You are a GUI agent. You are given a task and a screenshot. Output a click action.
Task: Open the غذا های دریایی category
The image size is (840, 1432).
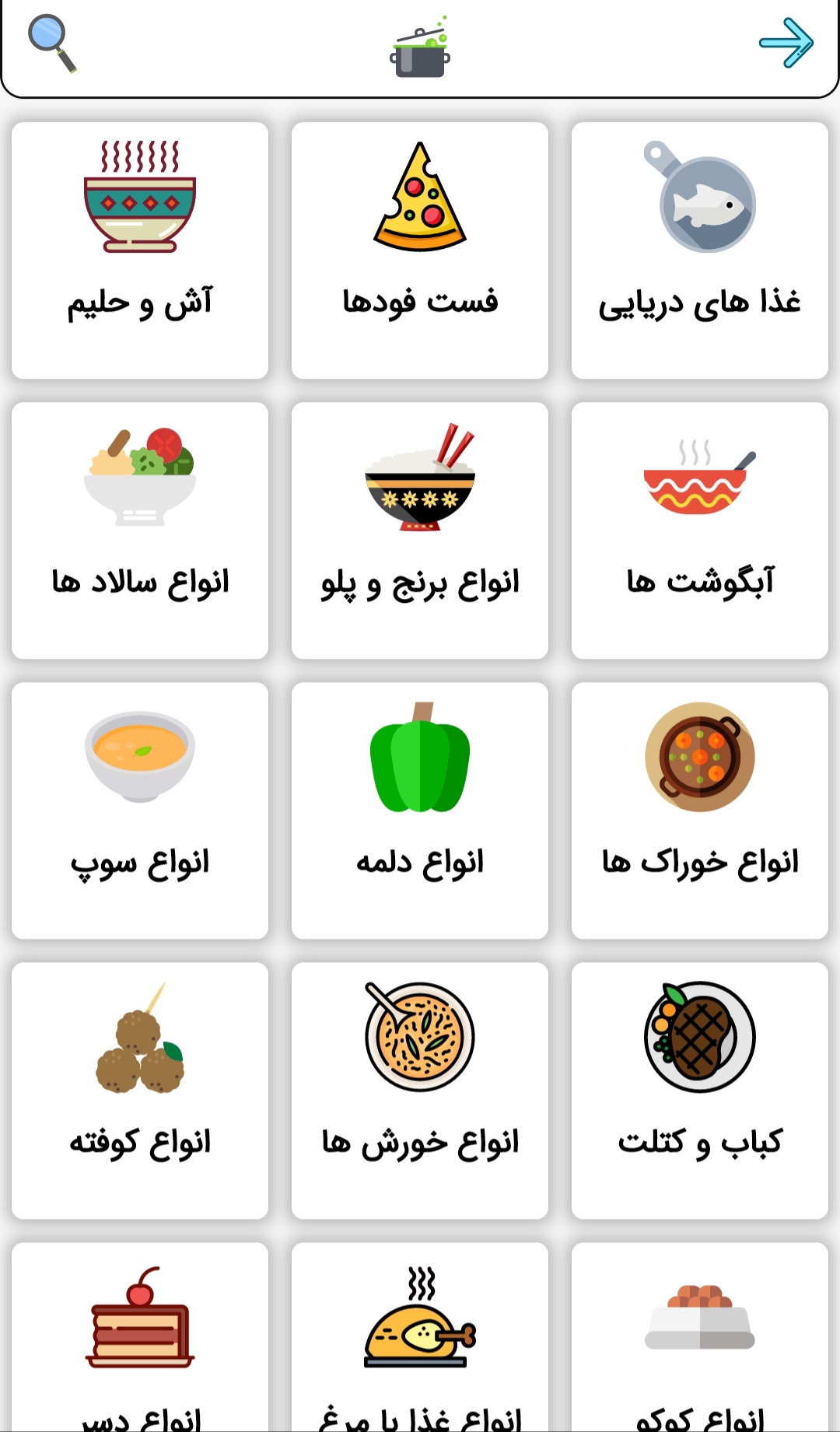(700, 250)
